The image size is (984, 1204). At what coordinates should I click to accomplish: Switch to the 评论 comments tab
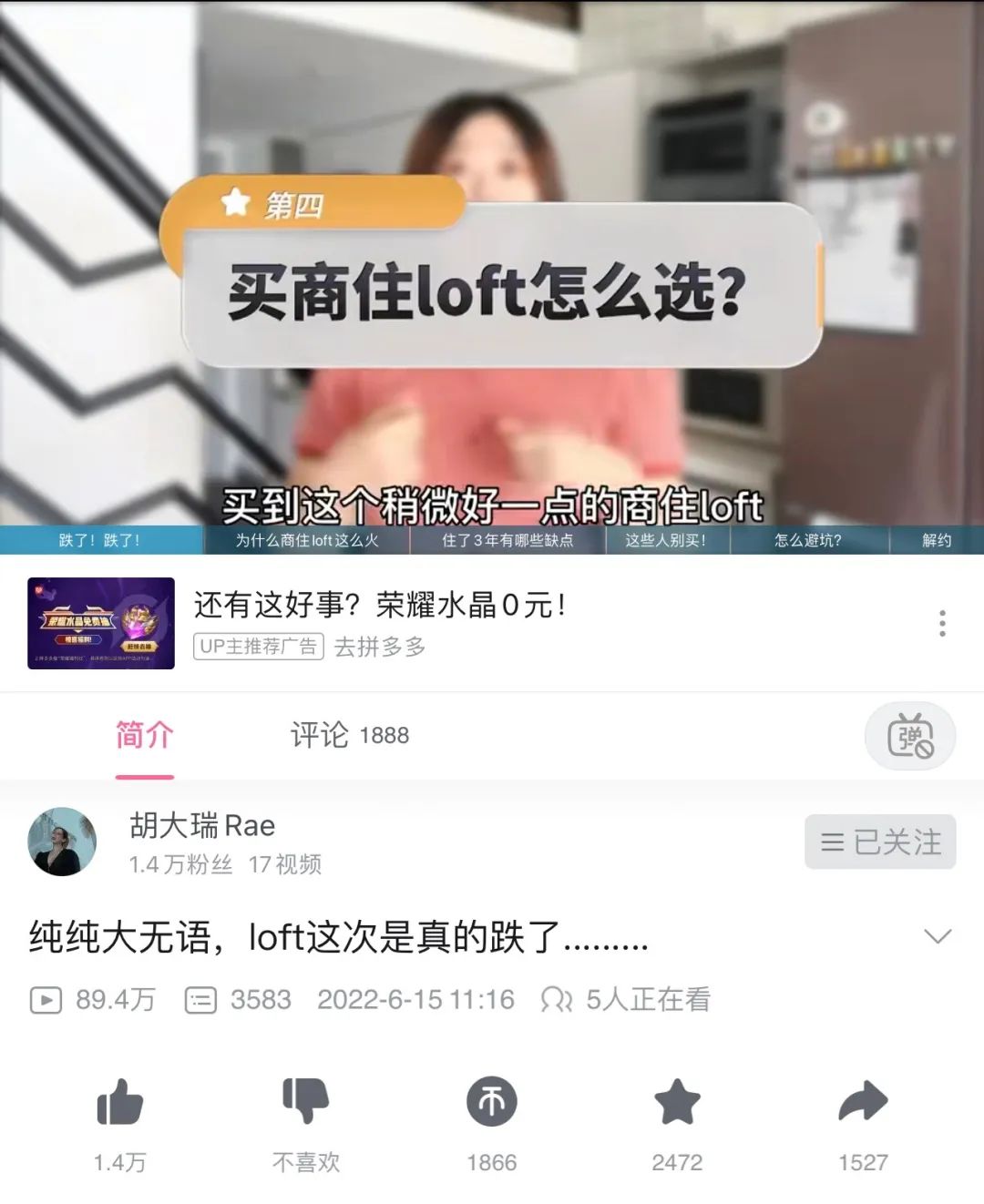[349, 735]
